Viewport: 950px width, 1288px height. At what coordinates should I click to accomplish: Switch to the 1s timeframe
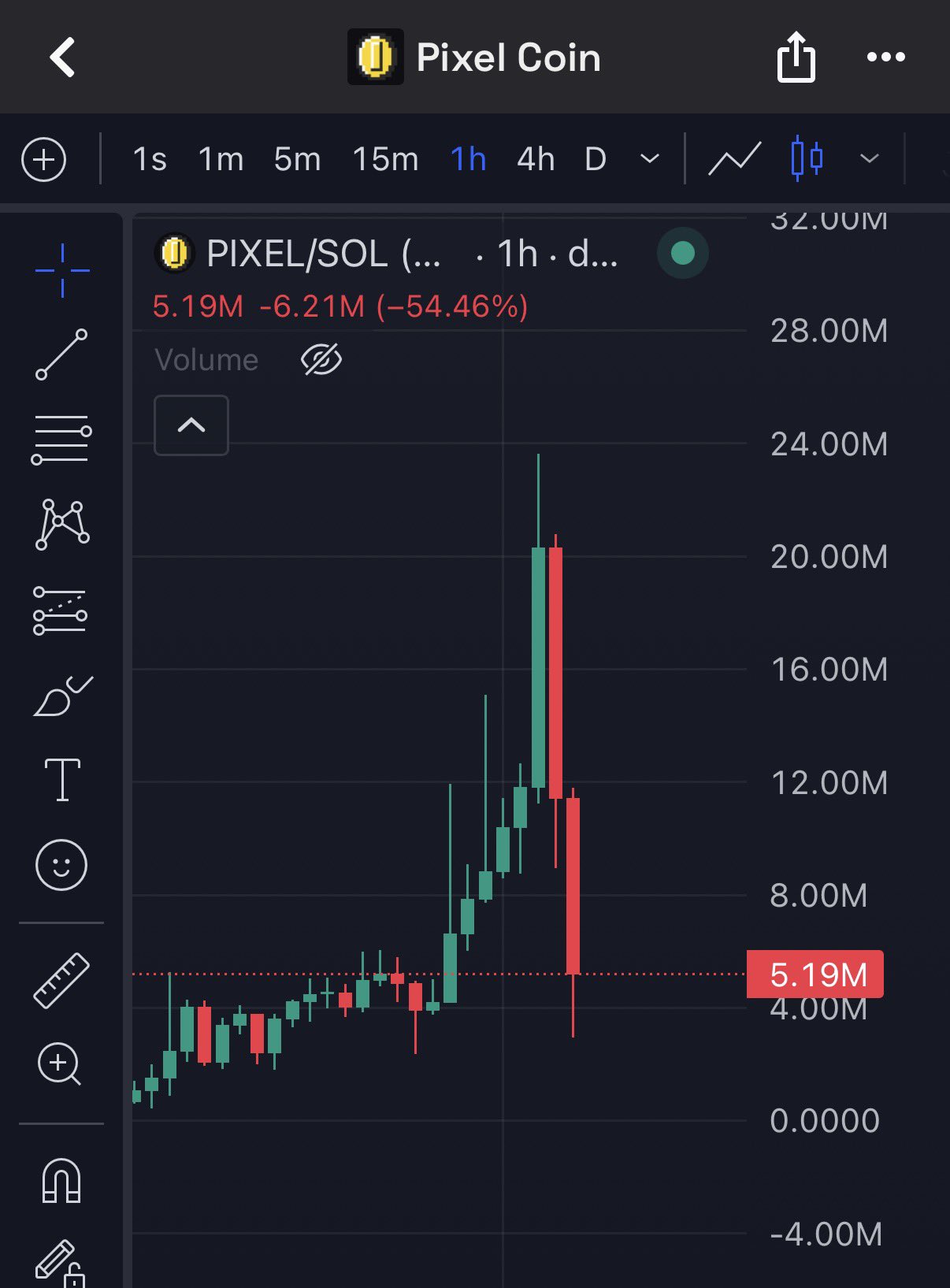tap(150, 159)
